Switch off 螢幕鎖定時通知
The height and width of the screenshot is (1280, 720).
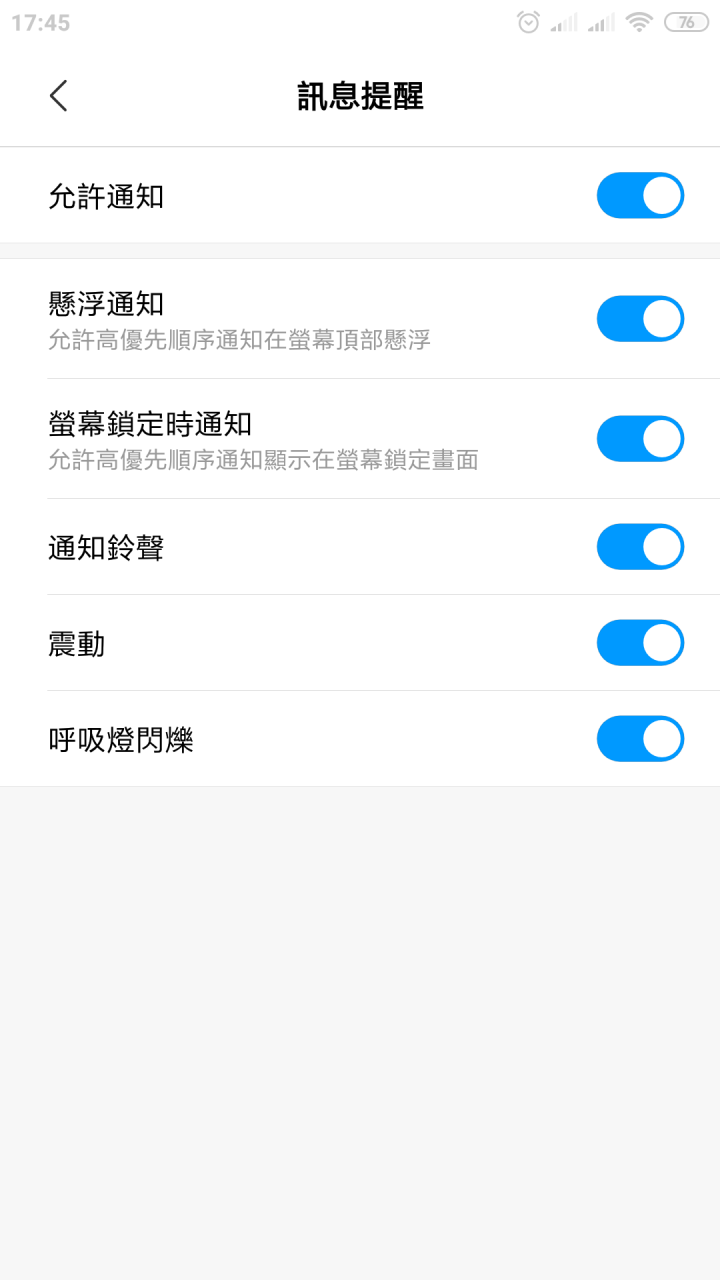point(640,439)
